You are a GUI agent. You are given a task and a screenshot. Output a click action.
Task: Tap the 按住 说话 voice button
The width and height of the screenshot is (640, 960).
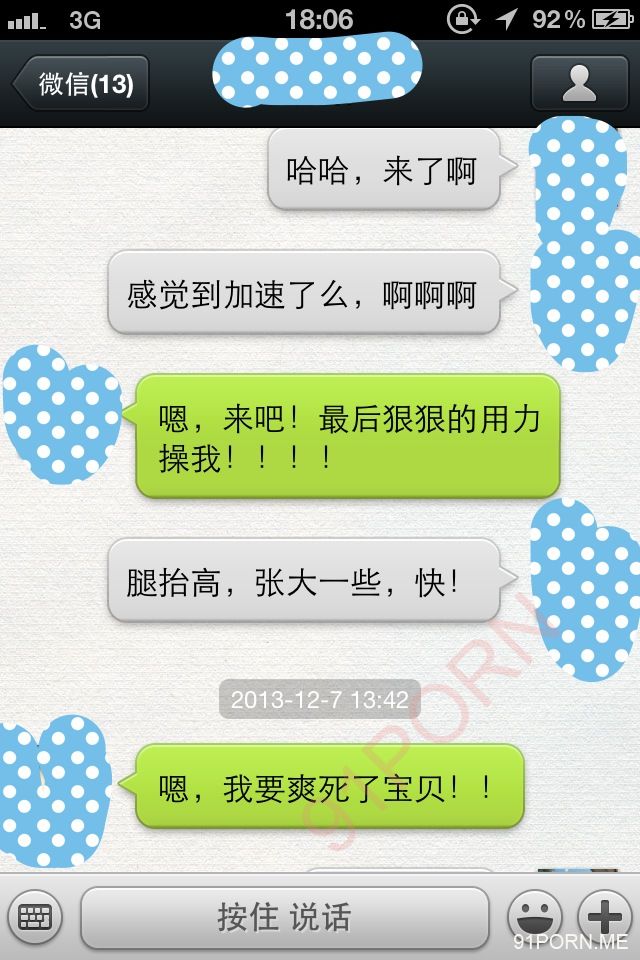coord(284,917)
